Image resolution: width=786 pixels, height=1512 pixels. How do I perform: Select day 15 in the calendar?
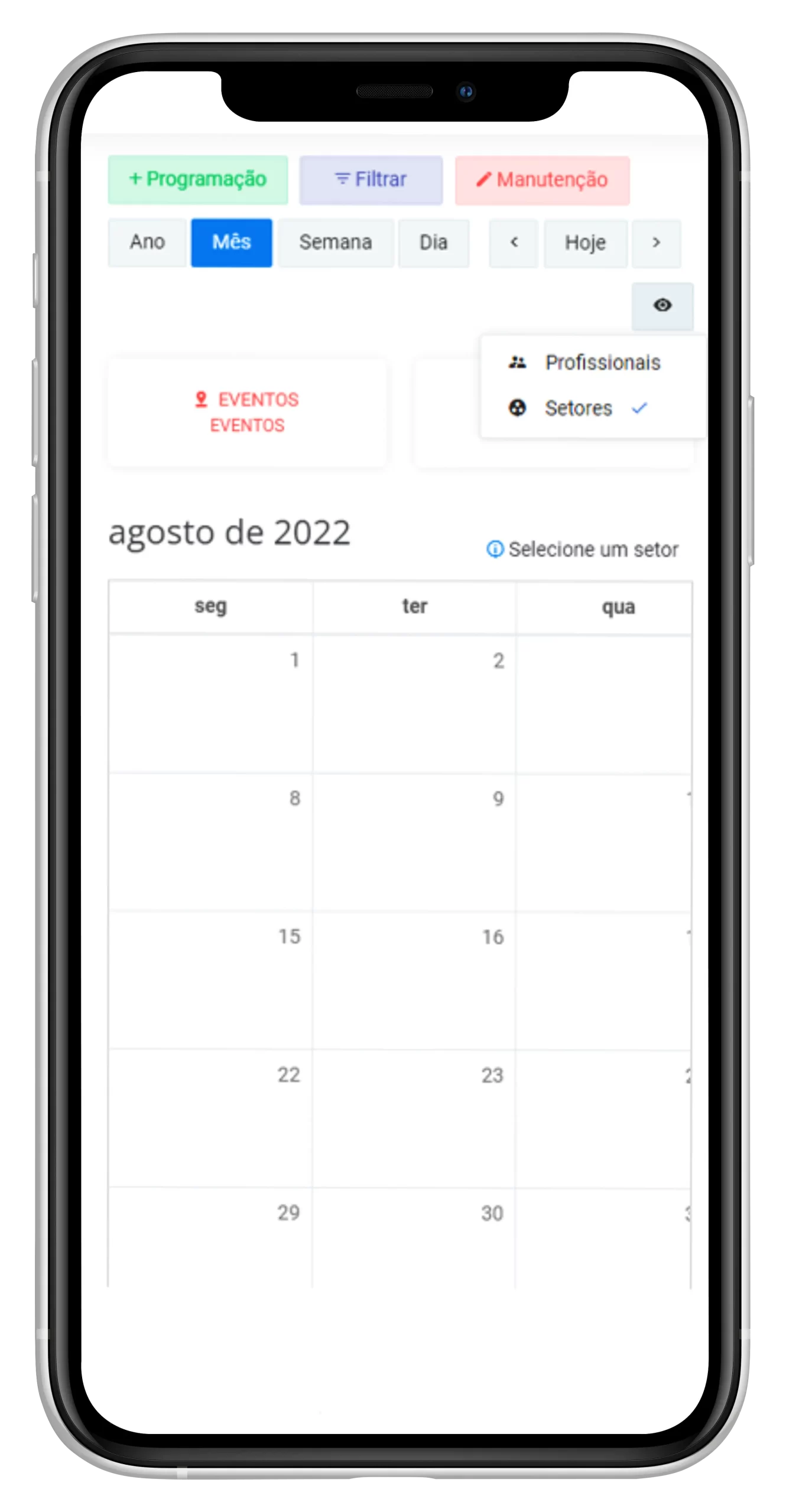pos(210,979)
